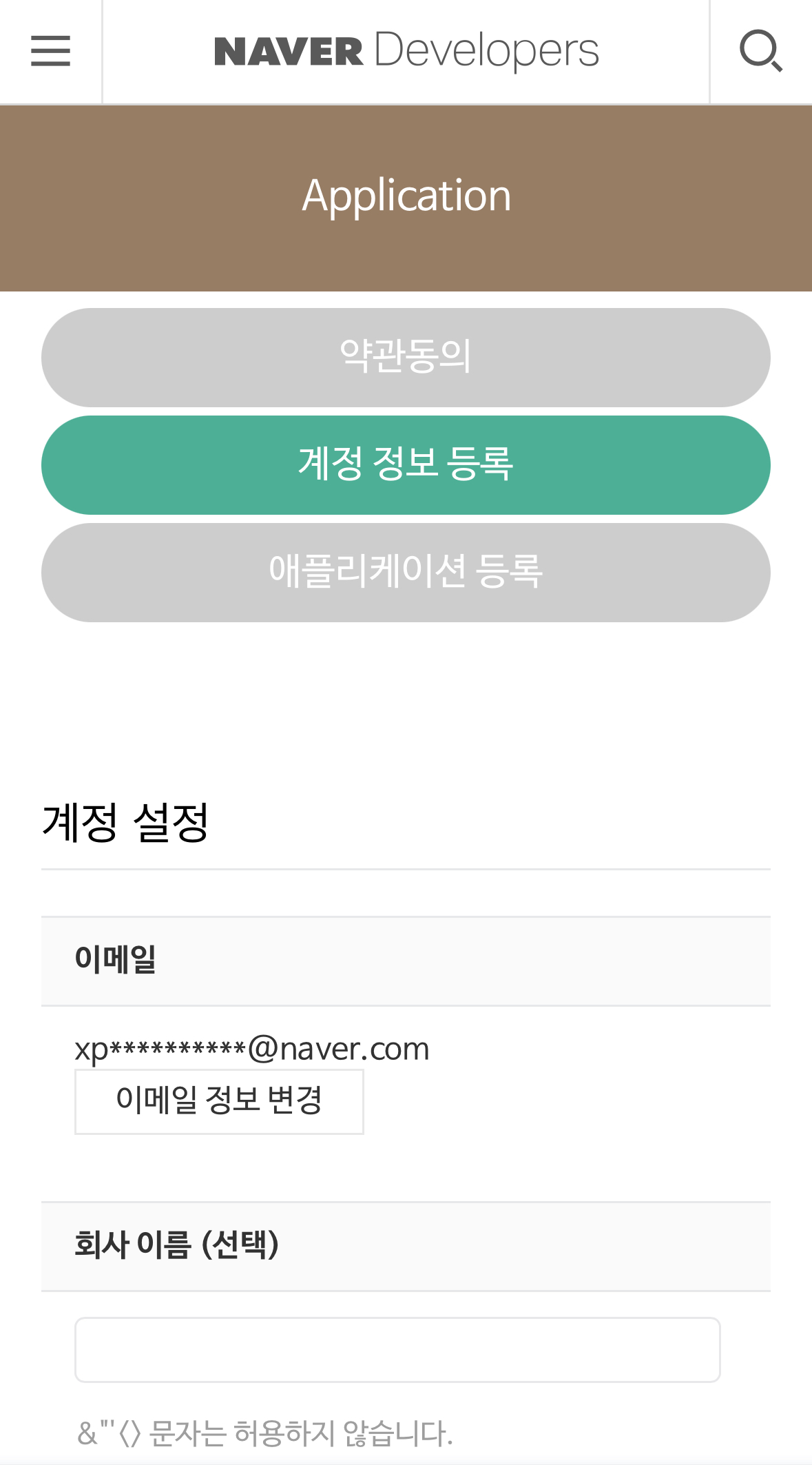Select the 애플리케이션 등록 step
812x1465 pixels.
[x=406, y=572]
